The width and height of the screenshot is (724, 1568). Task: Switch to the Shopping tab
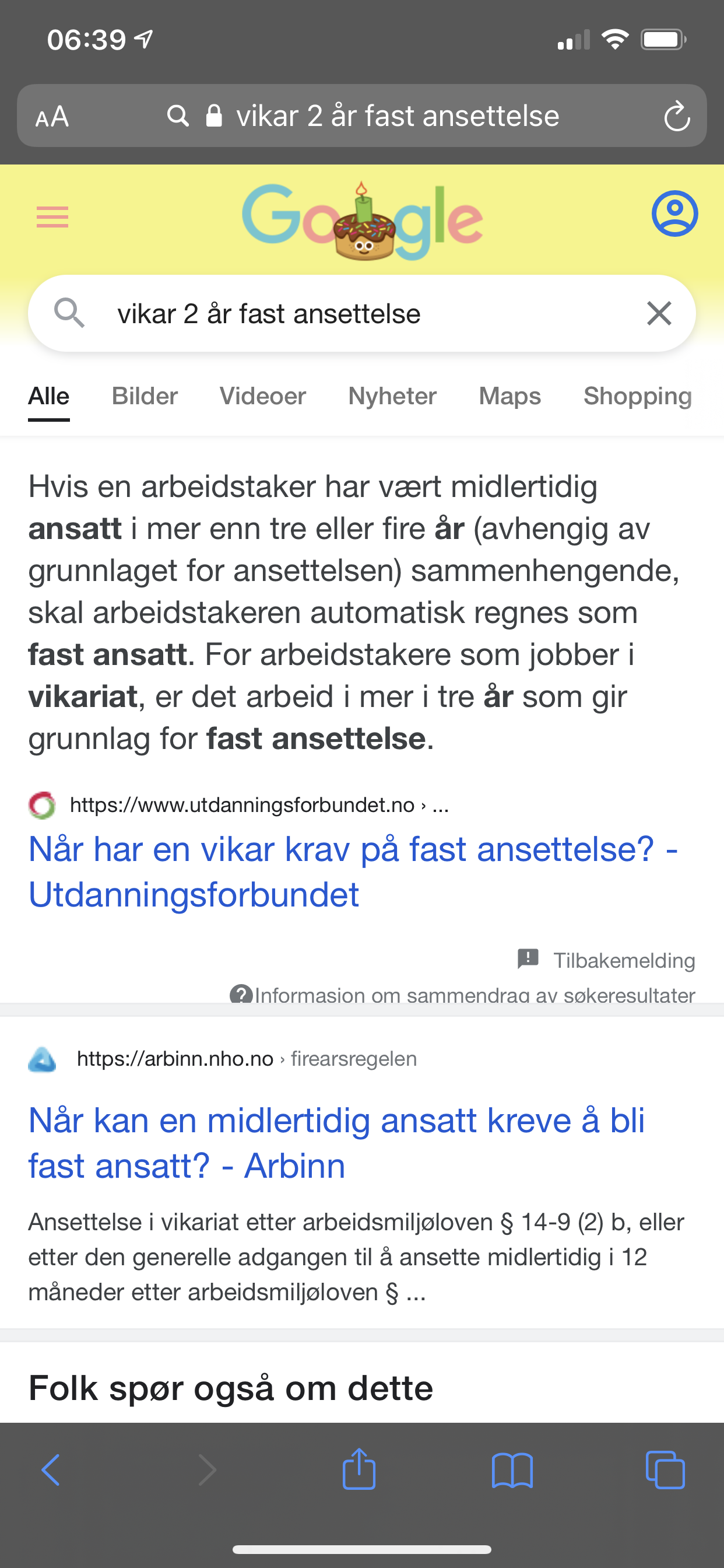pos(638,396)
